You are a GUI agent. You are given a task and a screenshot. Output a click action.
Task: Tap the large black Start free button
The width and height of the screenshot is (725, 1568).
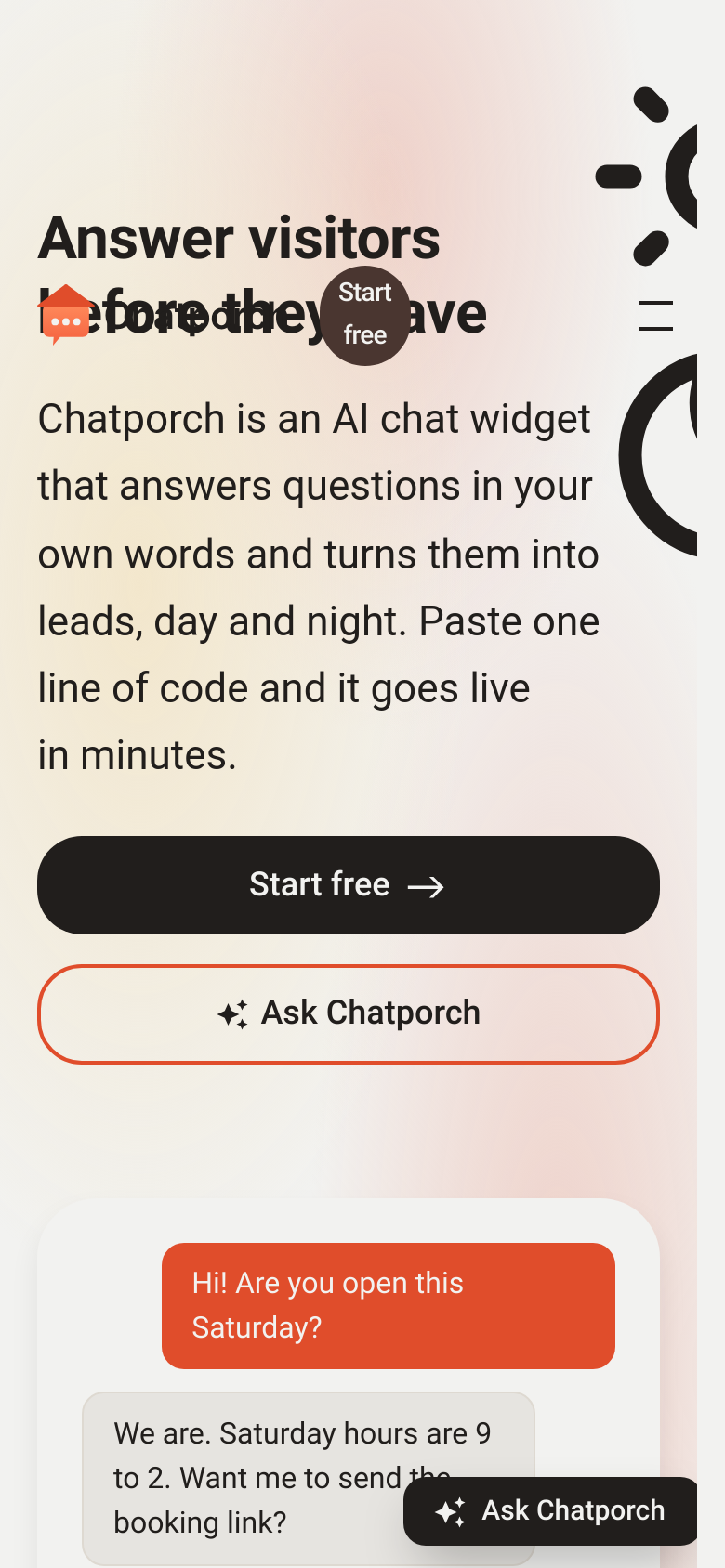click(349, 885)
